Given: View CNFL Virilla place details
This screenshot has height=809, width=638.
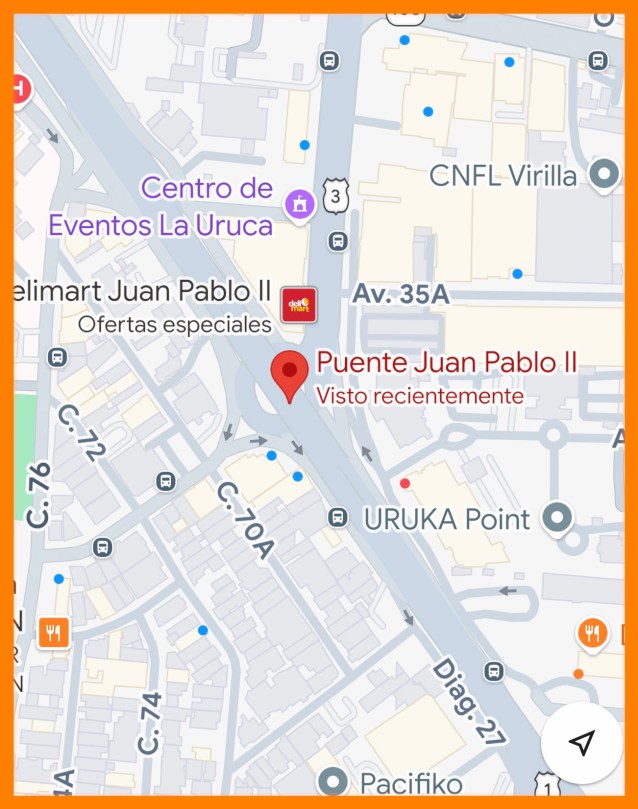Looking at the screenshot, I should tap(604, 175).
